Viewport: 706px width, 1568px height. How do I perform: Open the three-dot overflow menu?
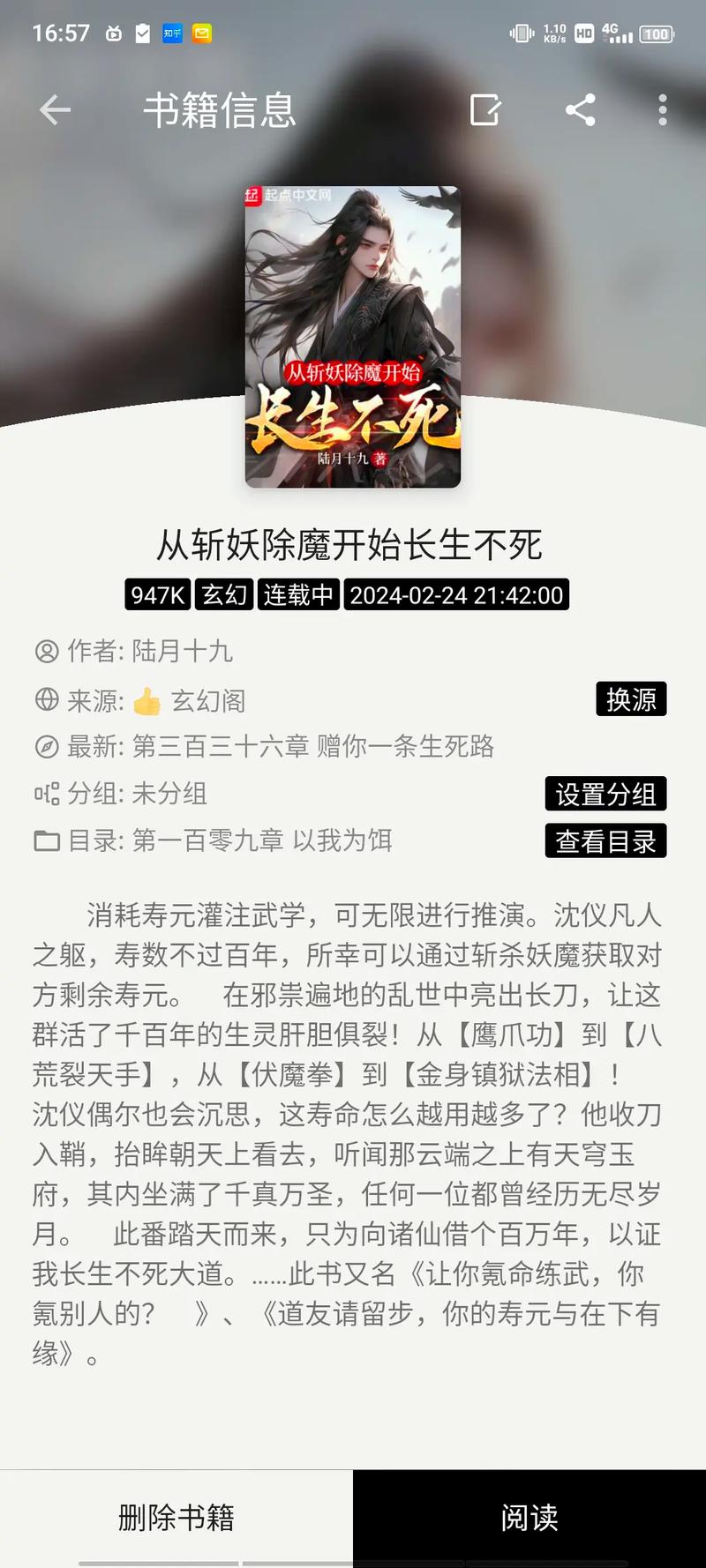(x=662, y=110)
